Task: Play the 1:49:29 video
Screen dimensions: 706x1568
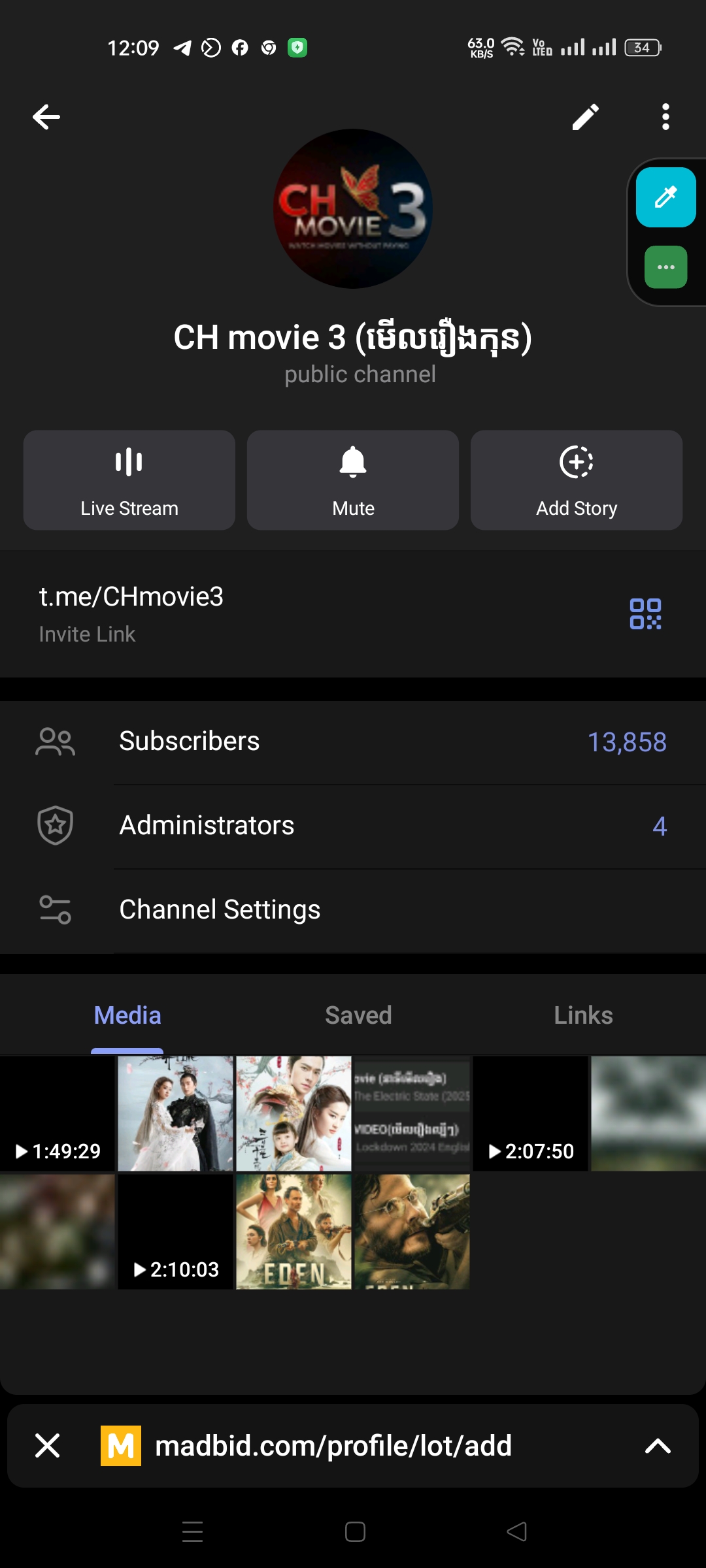Action: [x=58, y=1113]
